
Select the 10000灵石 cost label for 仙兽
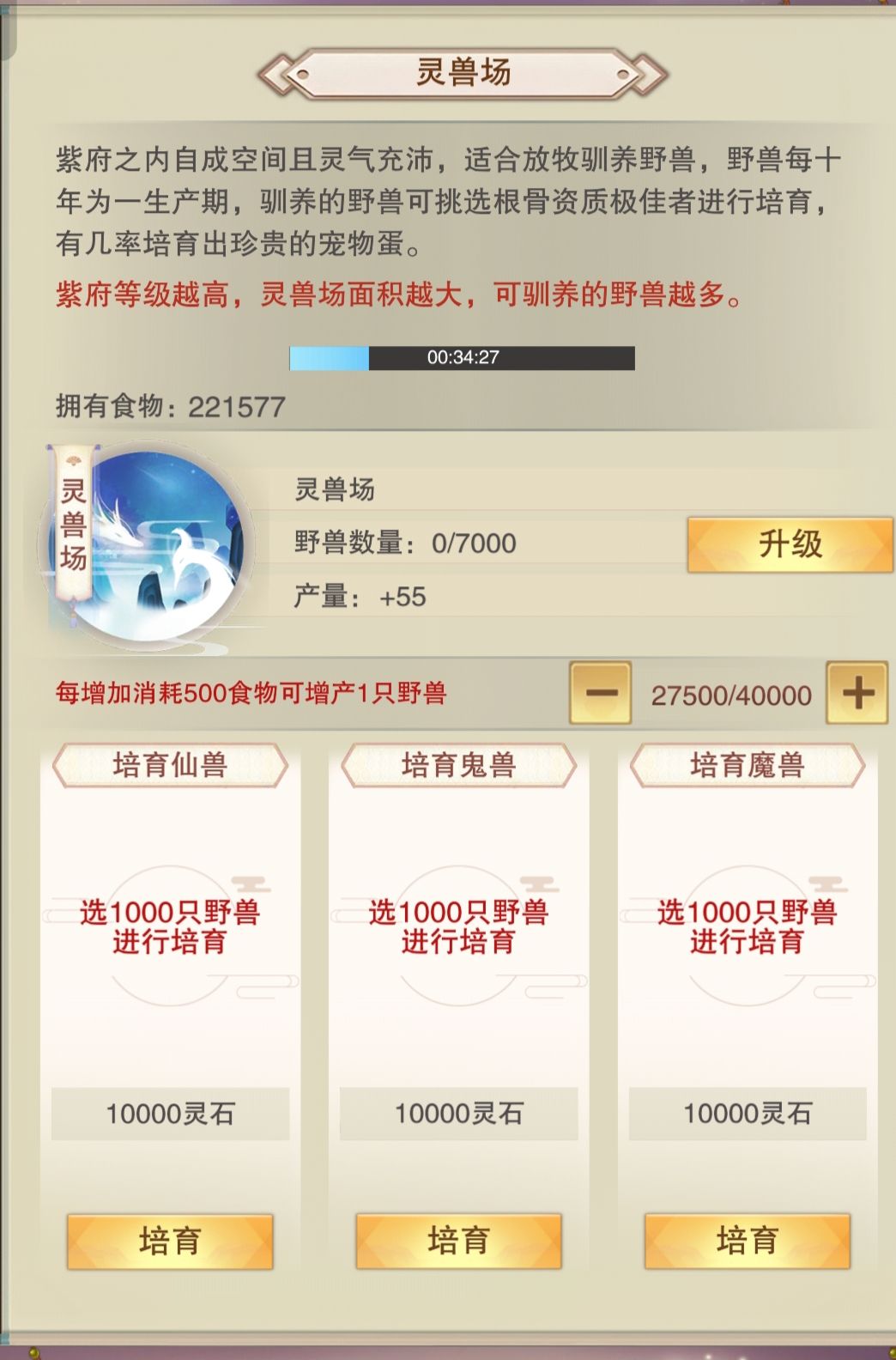click(169, 1114)
